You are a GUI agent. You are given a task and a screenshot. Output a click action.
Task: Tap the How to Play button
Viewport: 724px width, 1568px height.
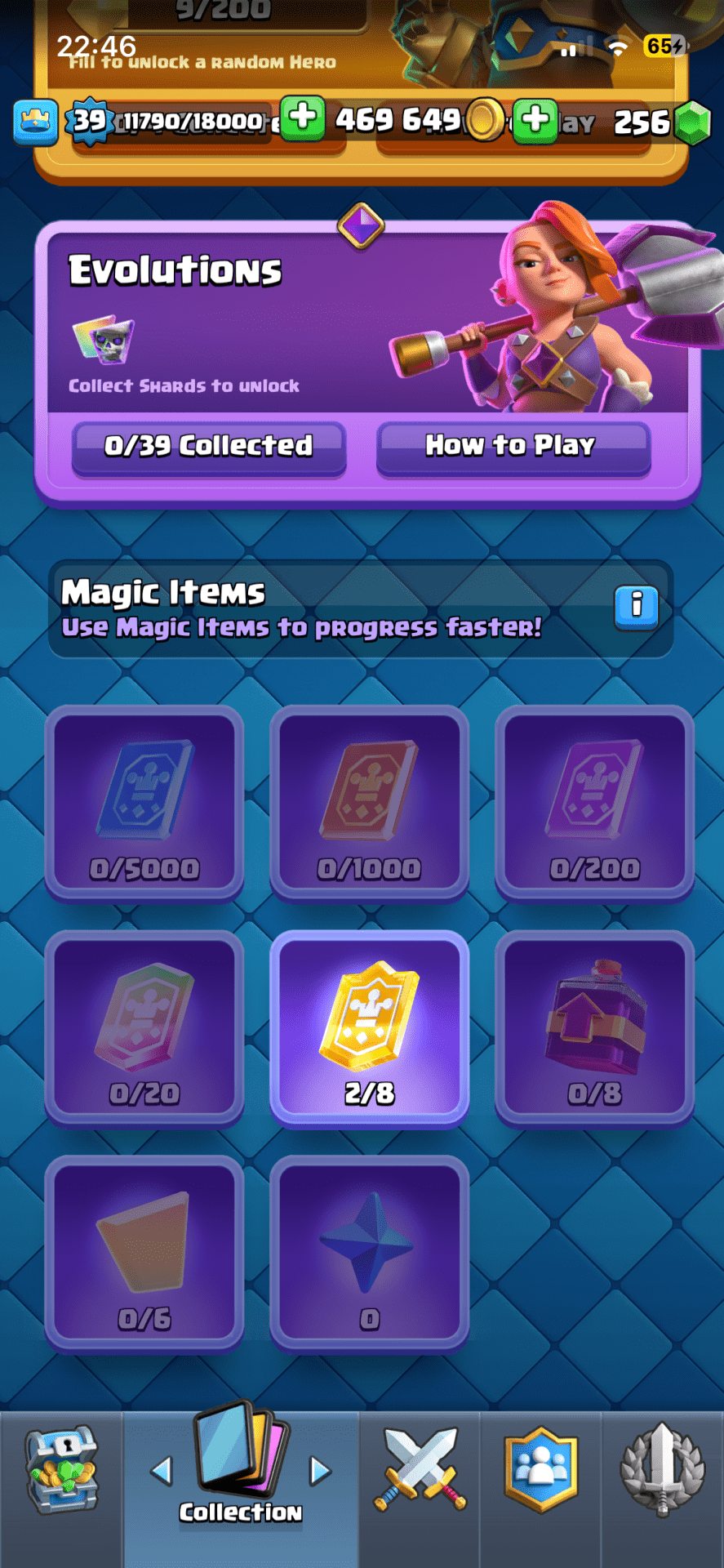(x=513, y=446)
